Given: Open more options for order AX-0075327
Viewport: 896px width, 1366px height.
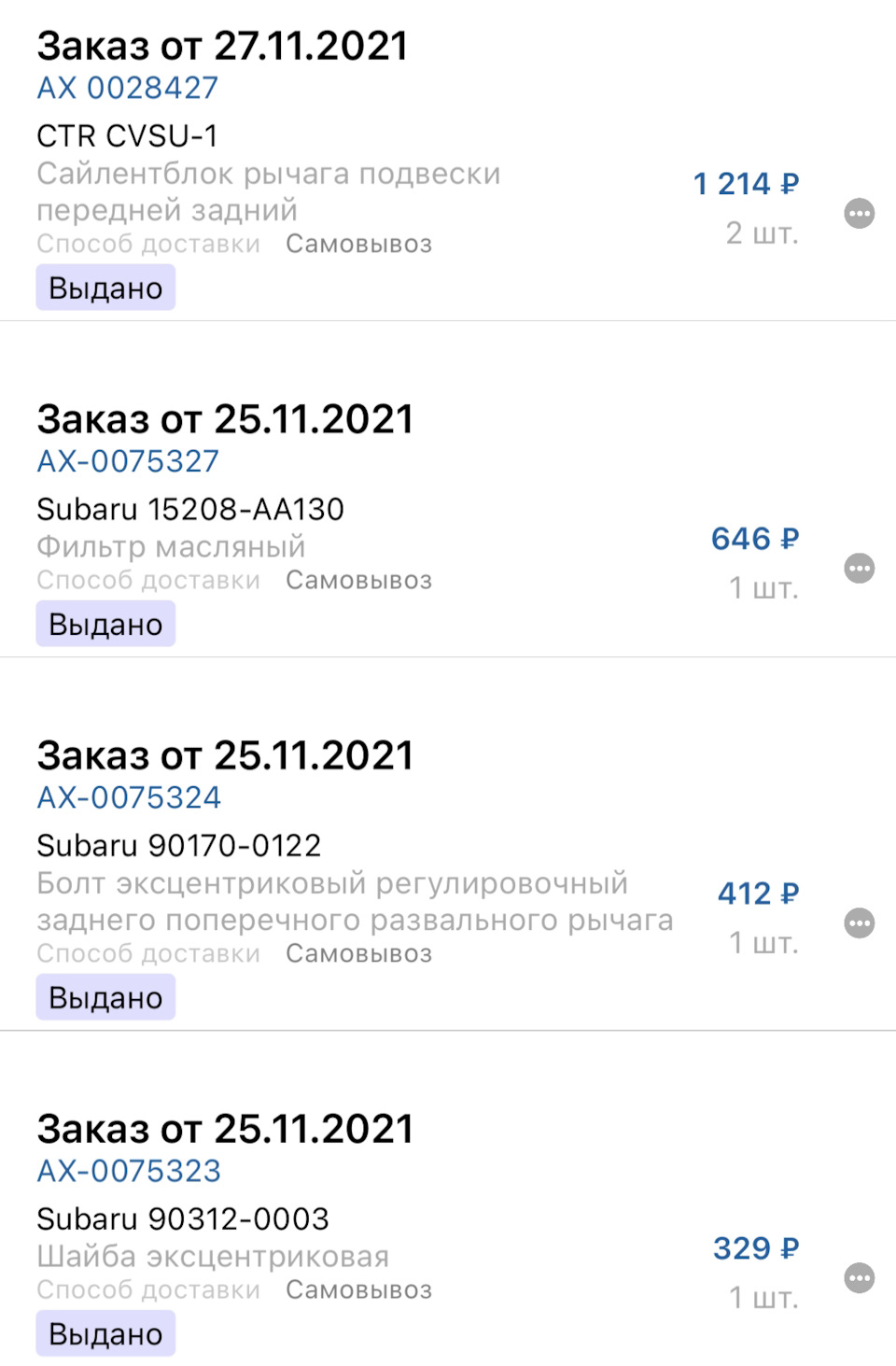Looking at the screenshot, I should pyautogui.click(x=859, y=569).
